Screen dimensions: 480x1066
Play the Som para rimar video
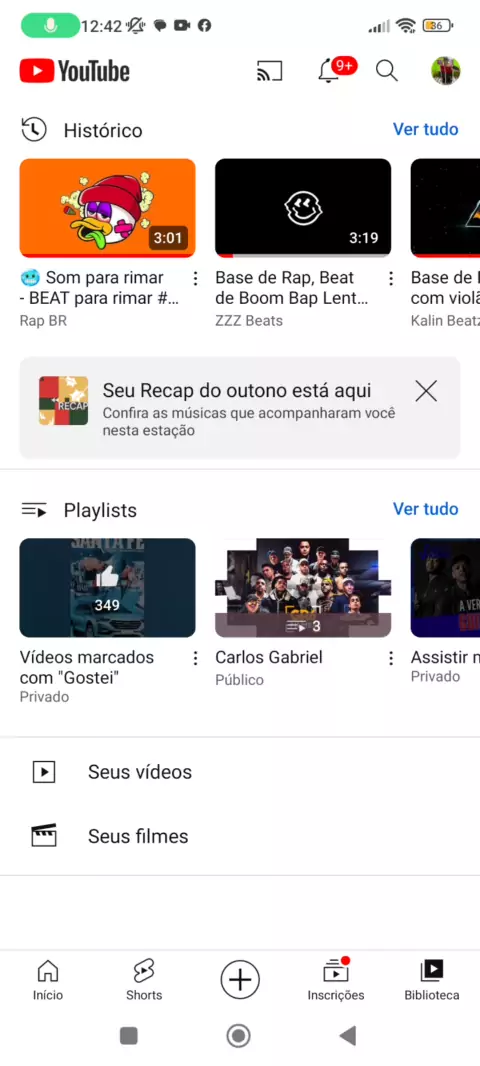pos(107,208)
